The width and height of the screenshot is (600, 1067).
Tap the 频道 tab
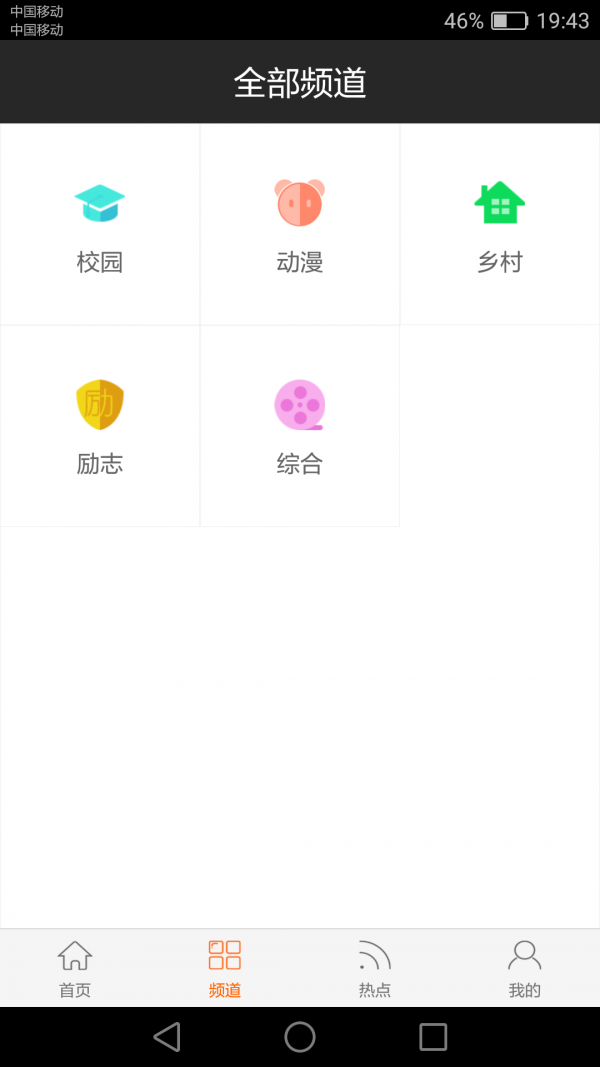pyautogui.click(x=225, y=968)
